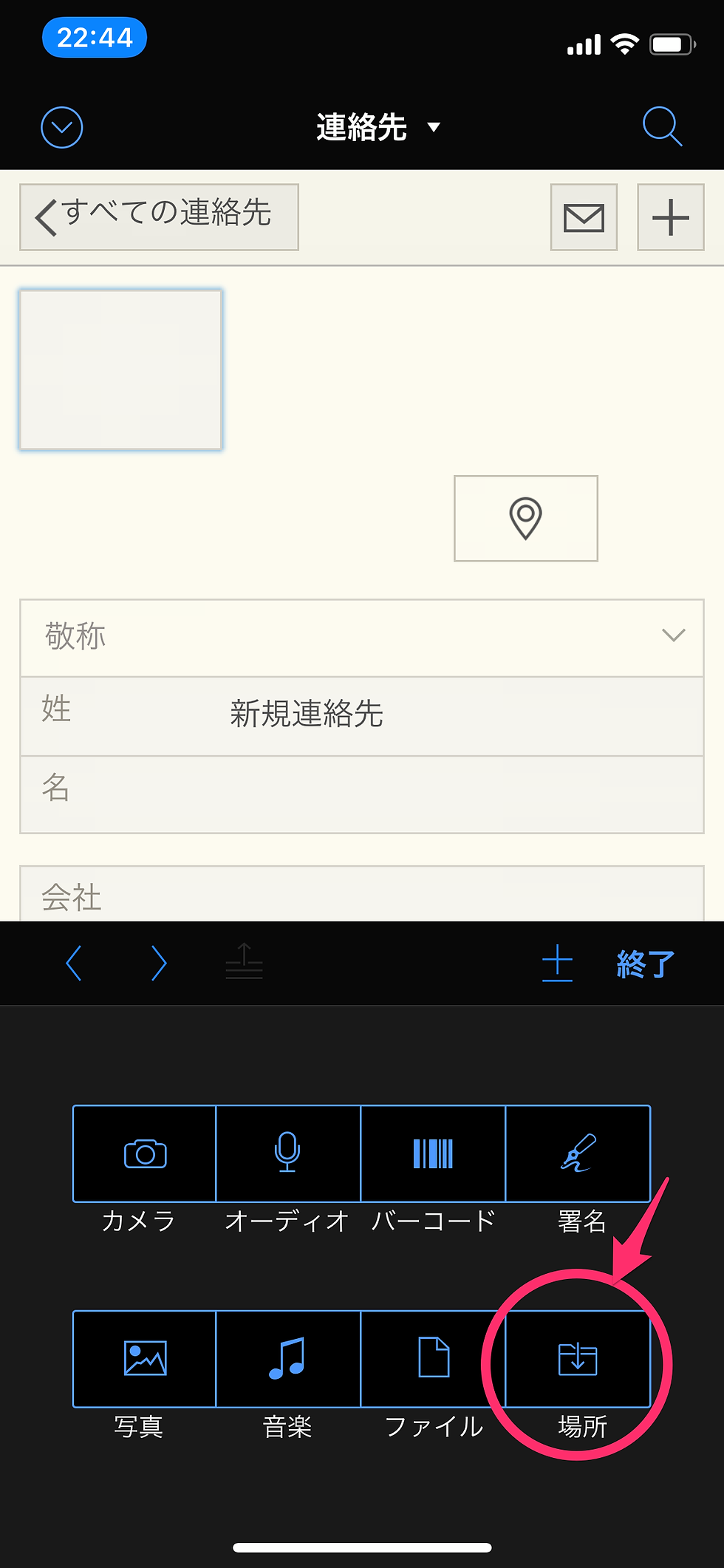
Task: Go back to すべての連絡先
Action: [x=159, y=217]
